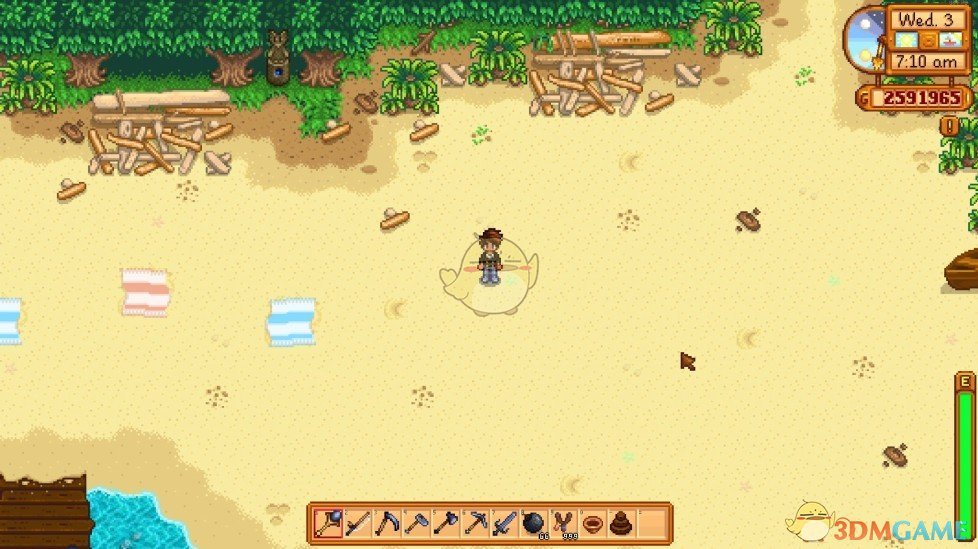Open the journal exclamation icon
Screen dimensions: 978x549
click(949, 126)
